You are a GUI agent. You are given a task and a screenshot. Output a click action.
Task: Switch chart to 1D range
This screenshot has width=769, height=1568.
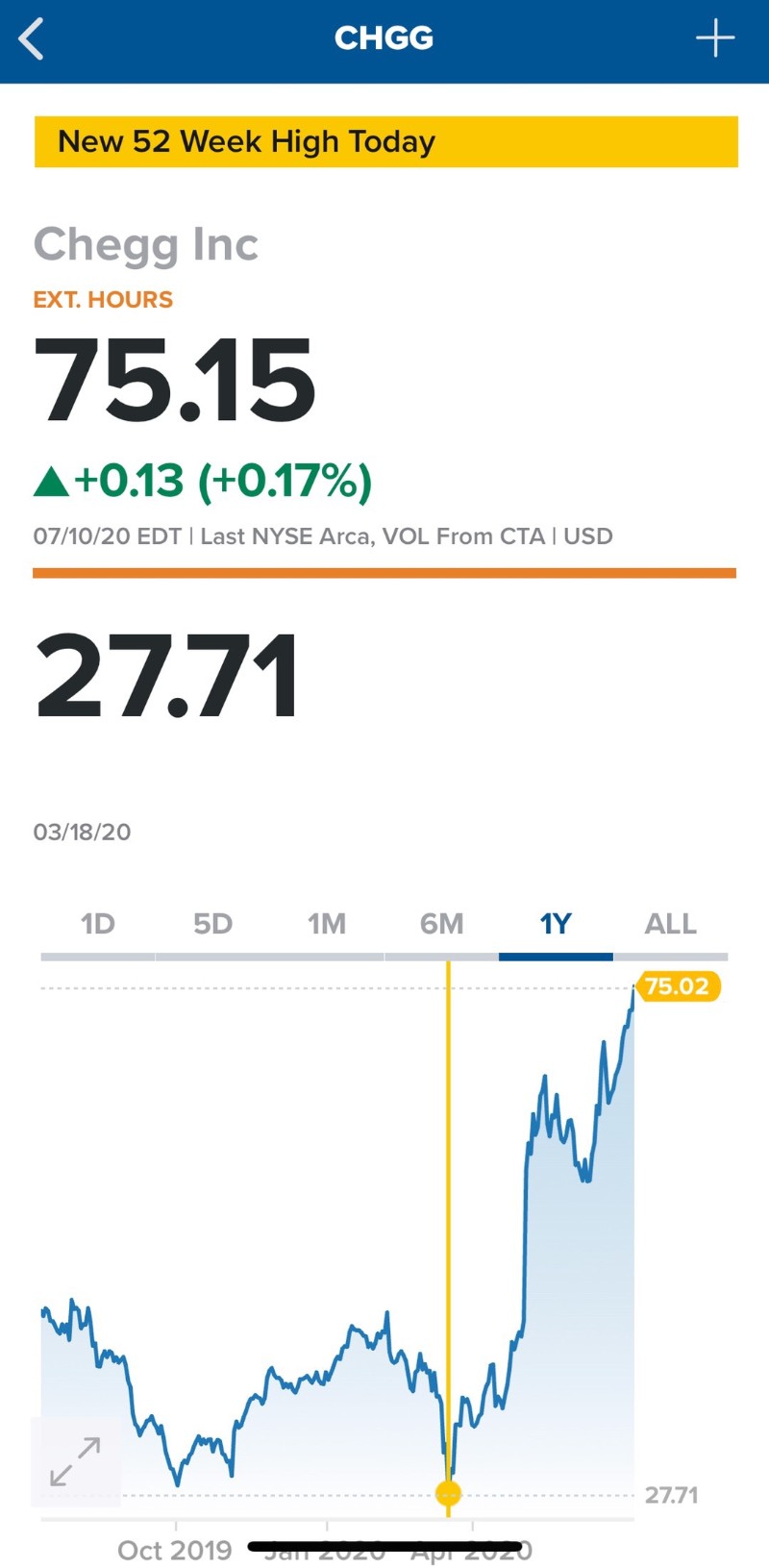click(98, 924)
